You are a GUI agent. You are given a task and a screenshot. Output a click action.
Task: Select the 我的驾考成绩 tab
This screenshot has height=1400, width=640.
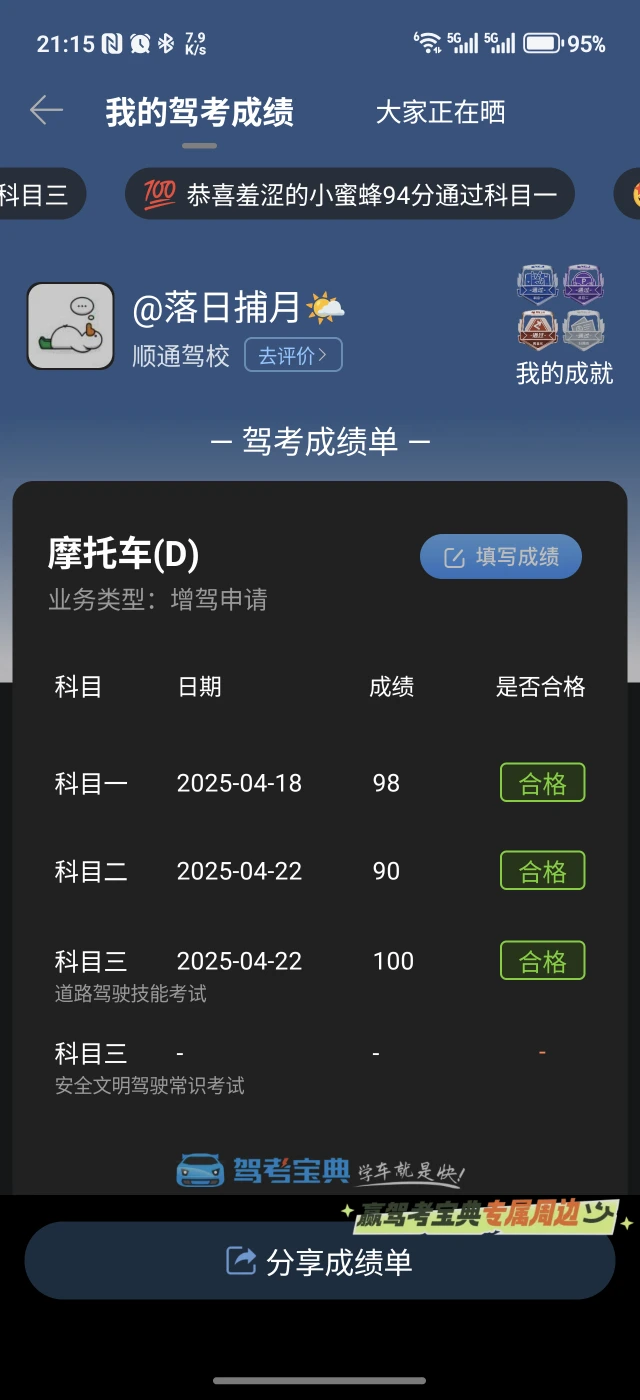point(200,112)
